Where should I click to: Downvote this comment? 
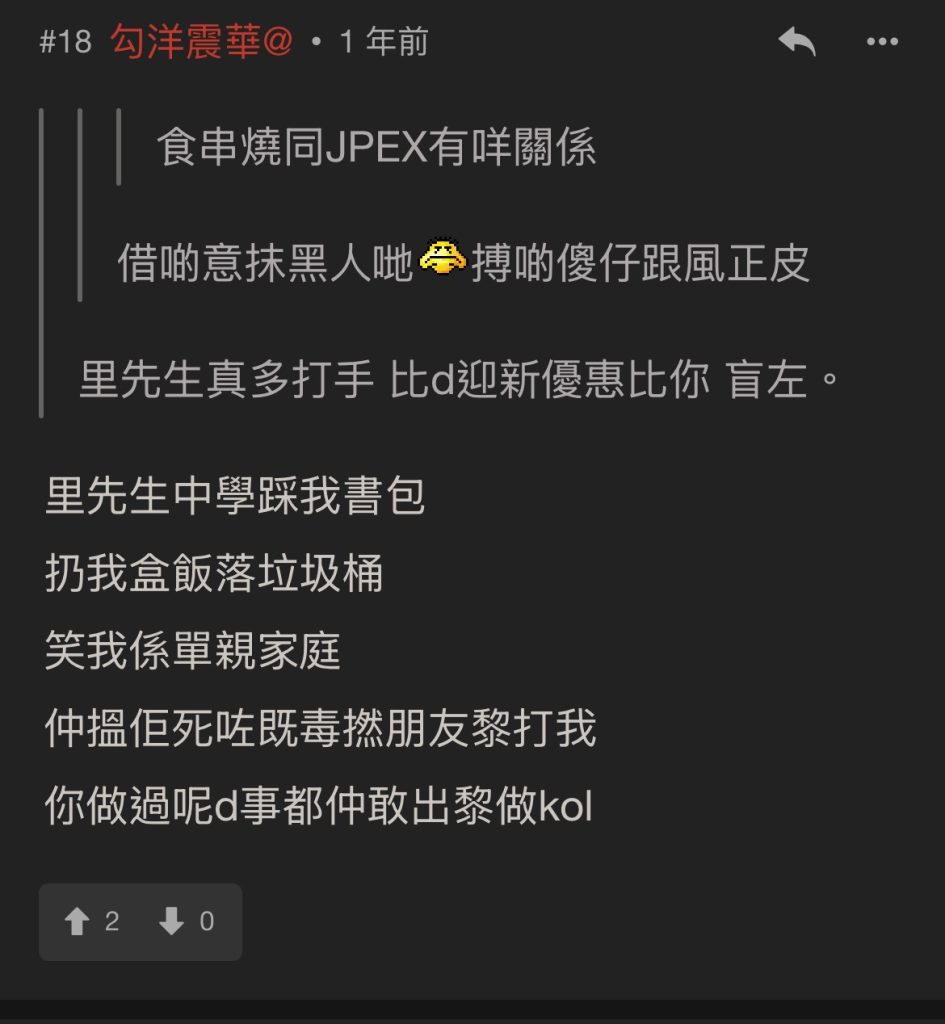(172, 921)
